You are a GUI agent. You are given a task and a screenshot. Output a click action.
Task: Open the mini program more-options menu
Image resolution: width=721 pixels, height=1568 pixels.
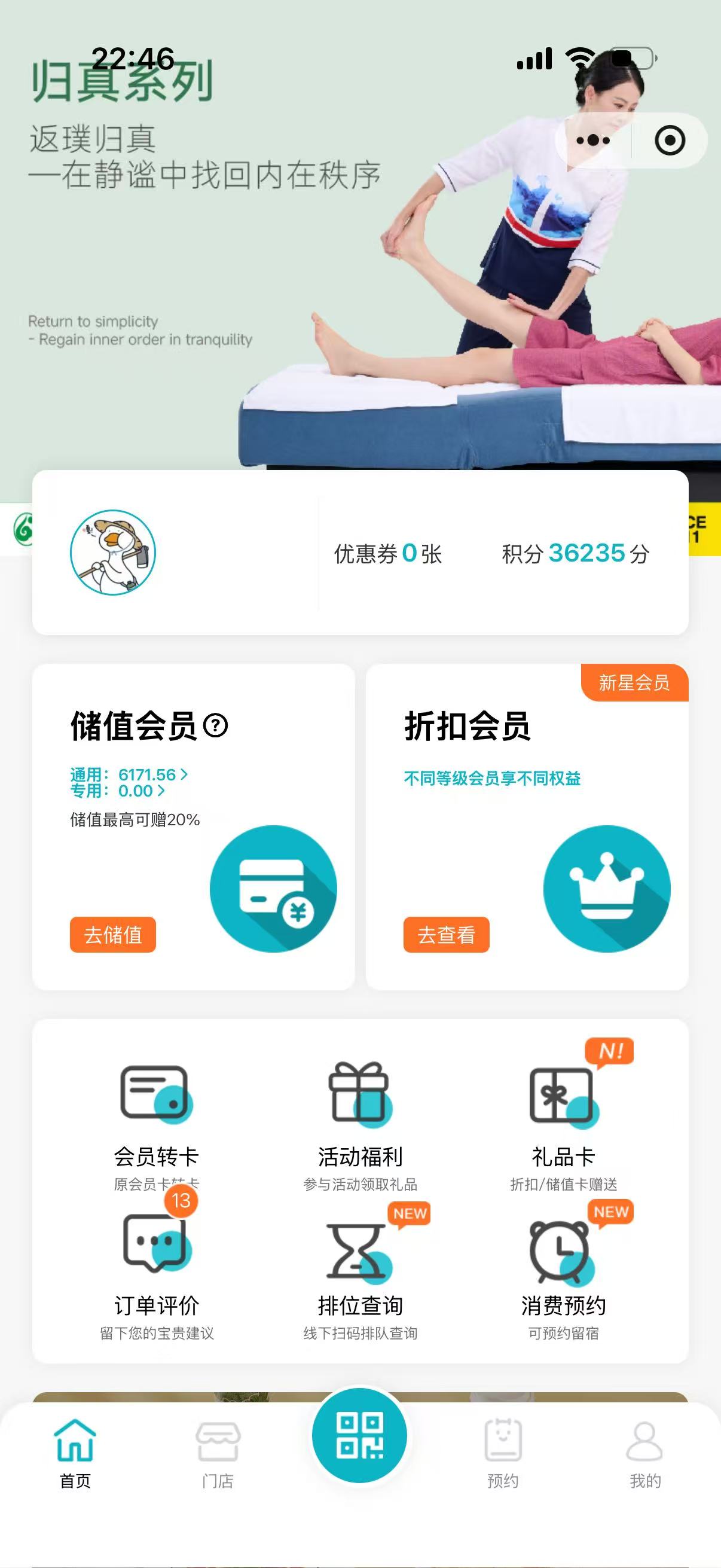592,141
